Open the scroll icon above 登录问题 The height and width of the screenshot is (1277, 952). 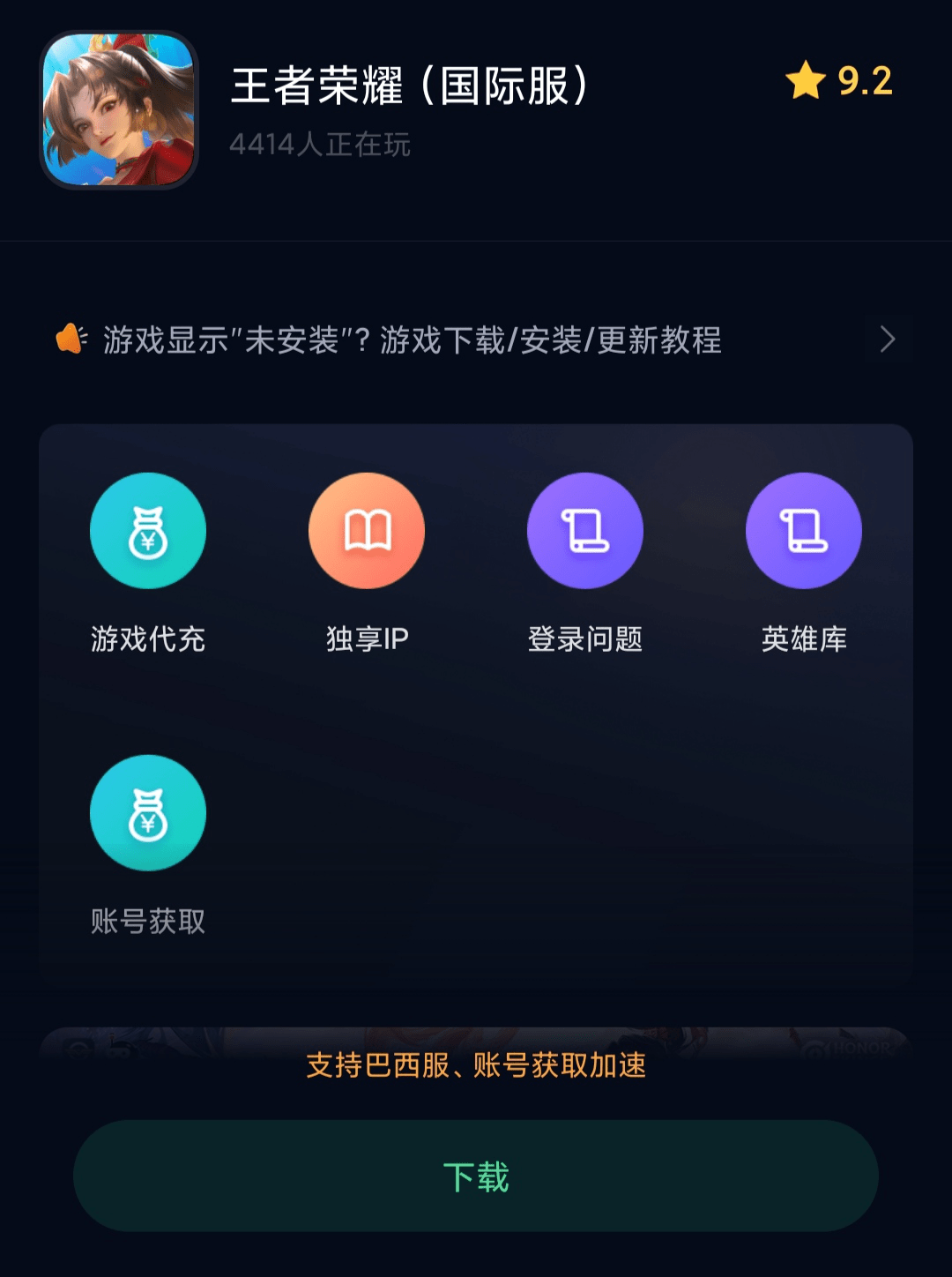point(584,531)
